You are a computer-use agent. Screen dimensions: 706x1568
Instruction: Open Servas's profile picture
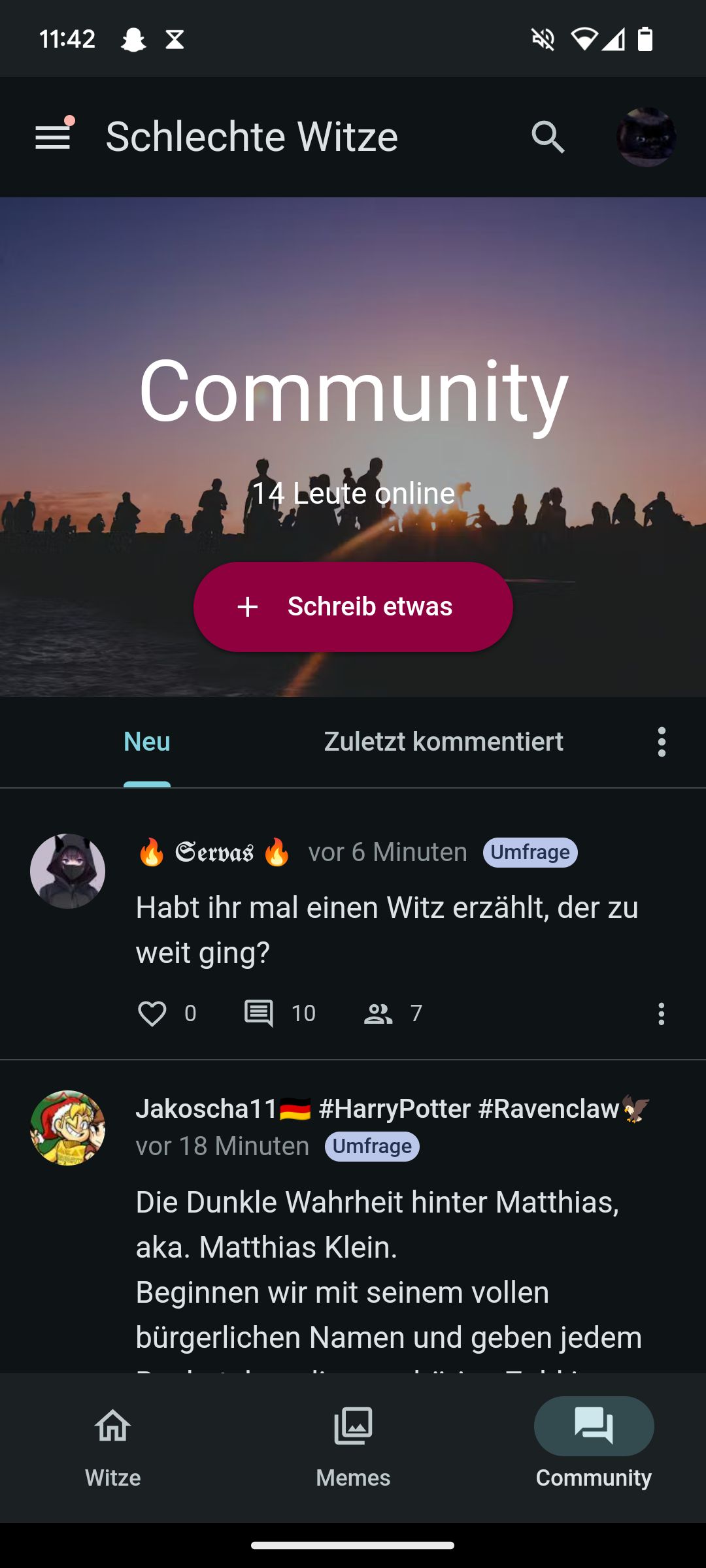tap(68, 871)
